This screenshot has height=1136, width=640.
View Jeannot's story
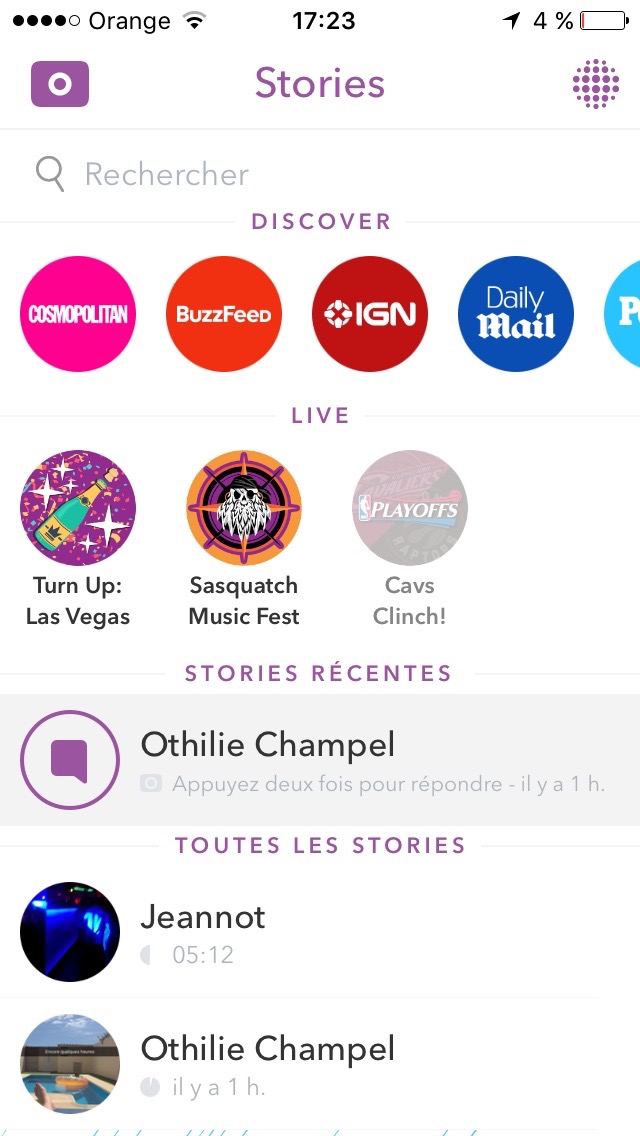click(x=70, y=932)
